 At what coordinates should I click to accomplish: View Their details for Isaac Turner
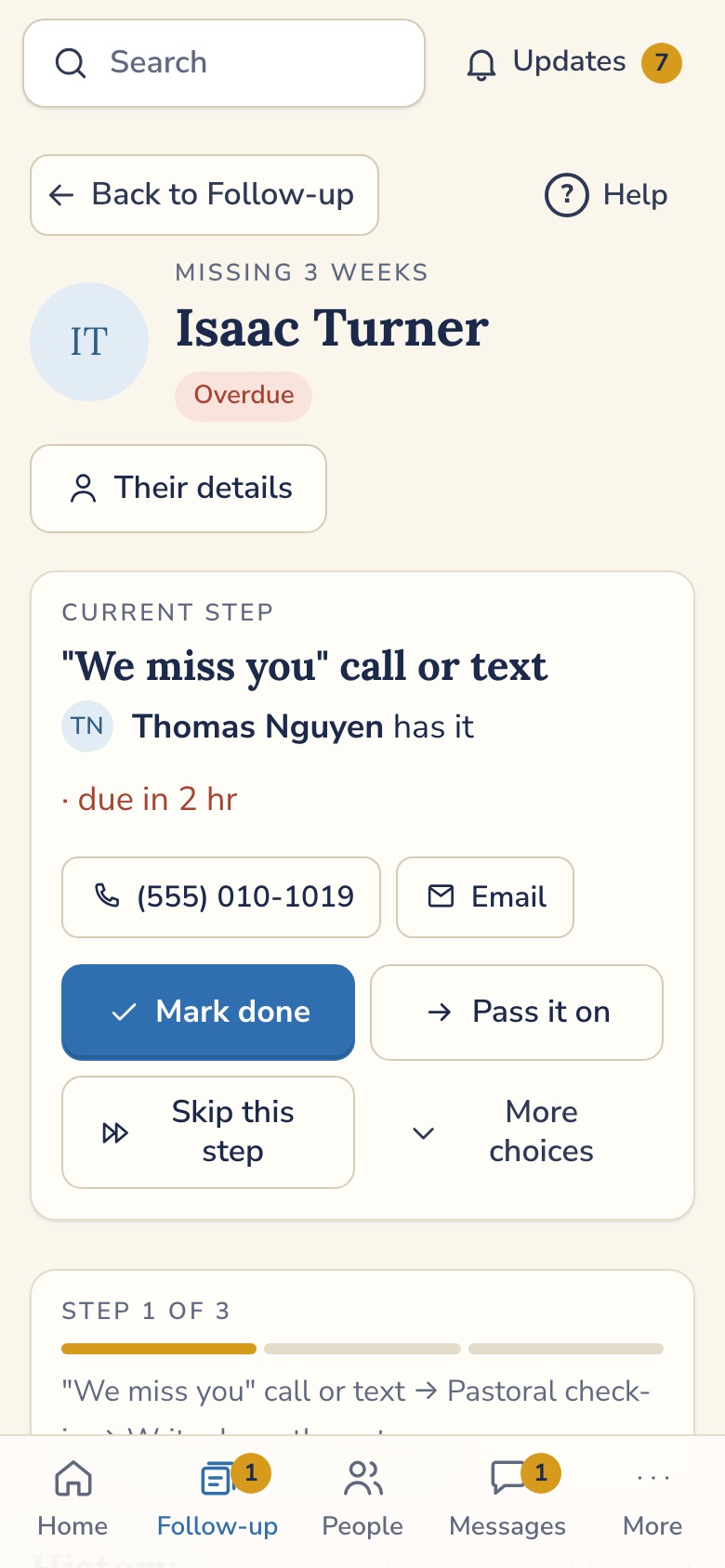click(178, 489)
